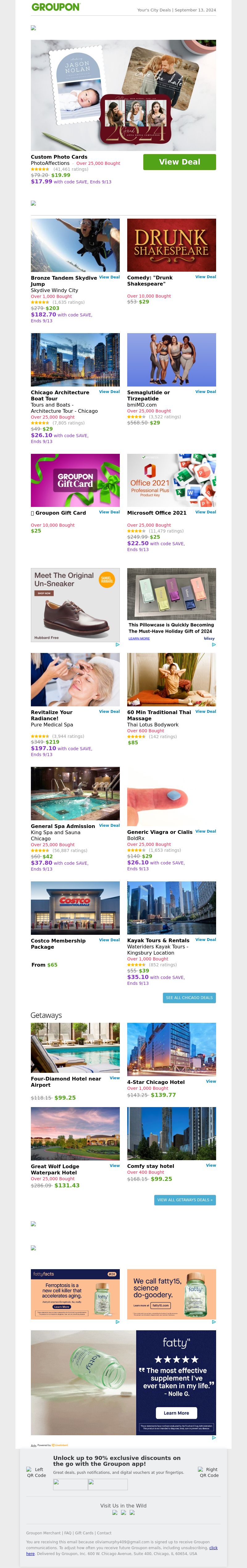Tap the green View Deal button for Custom Photo Cards
Screen dimensions: 247x1568
pyautogui.click(x=179, y=162)
